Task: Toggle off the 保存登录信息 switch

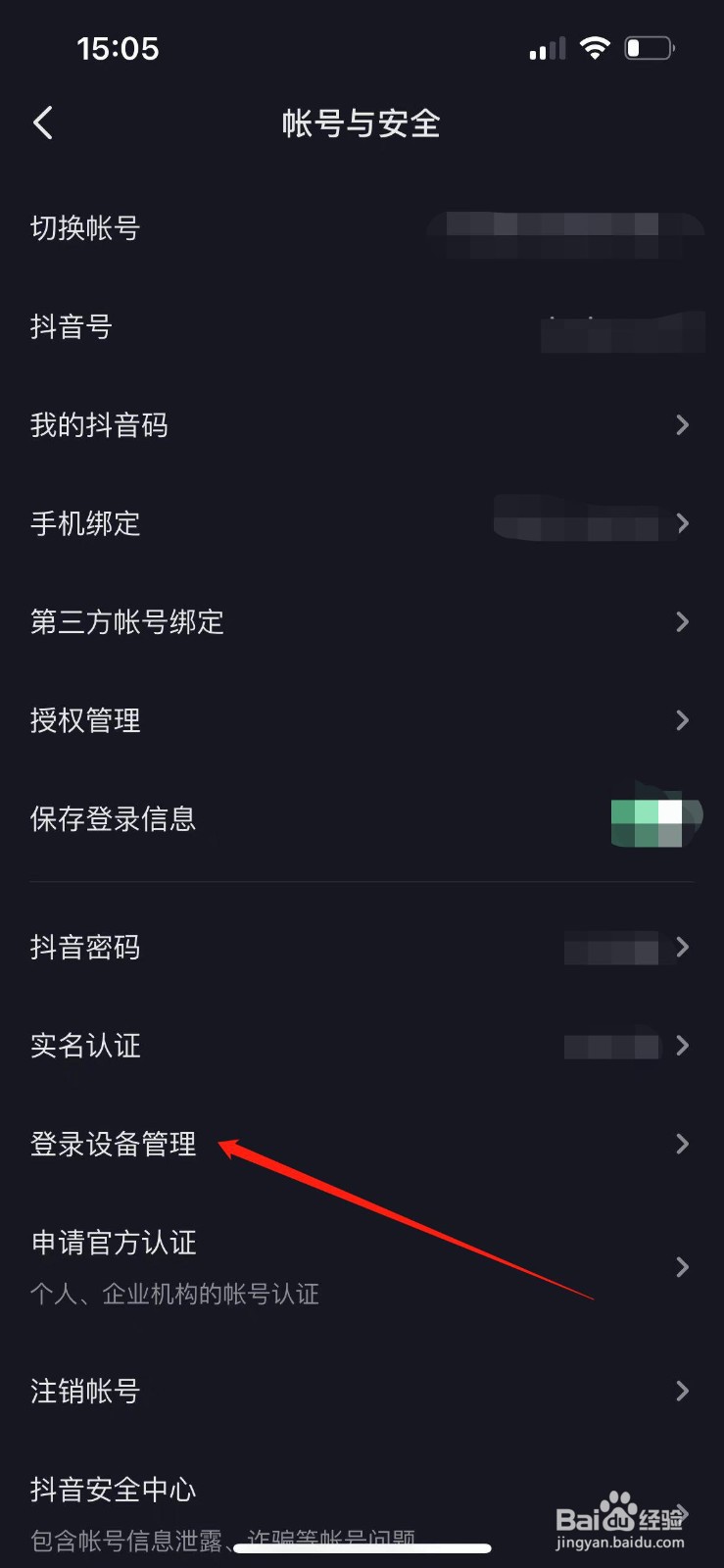Action: pyautogui.click(x=654, y=819)
